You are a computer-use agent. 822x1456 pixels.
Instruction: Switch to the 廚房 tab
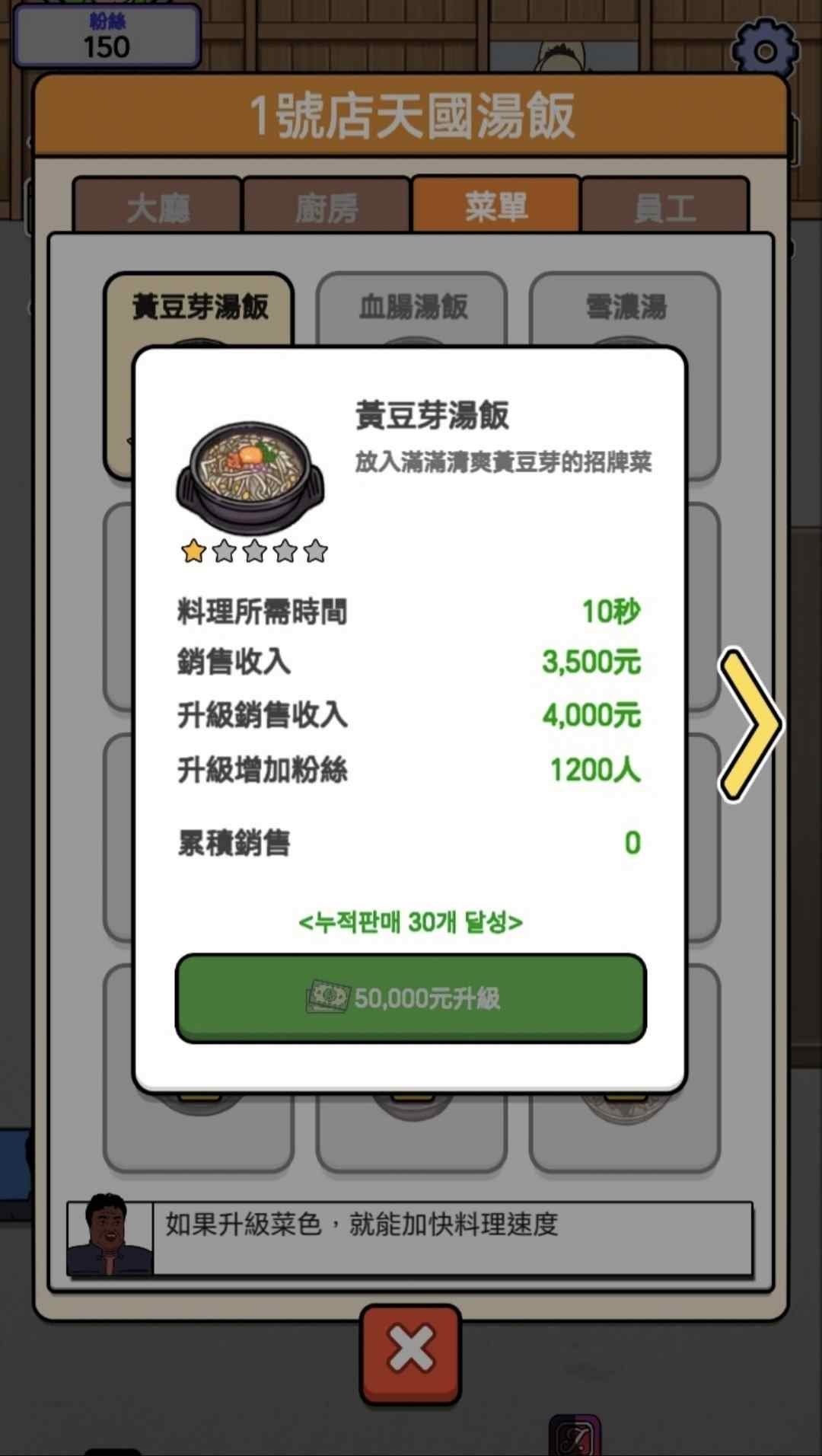tap(327, 206)
